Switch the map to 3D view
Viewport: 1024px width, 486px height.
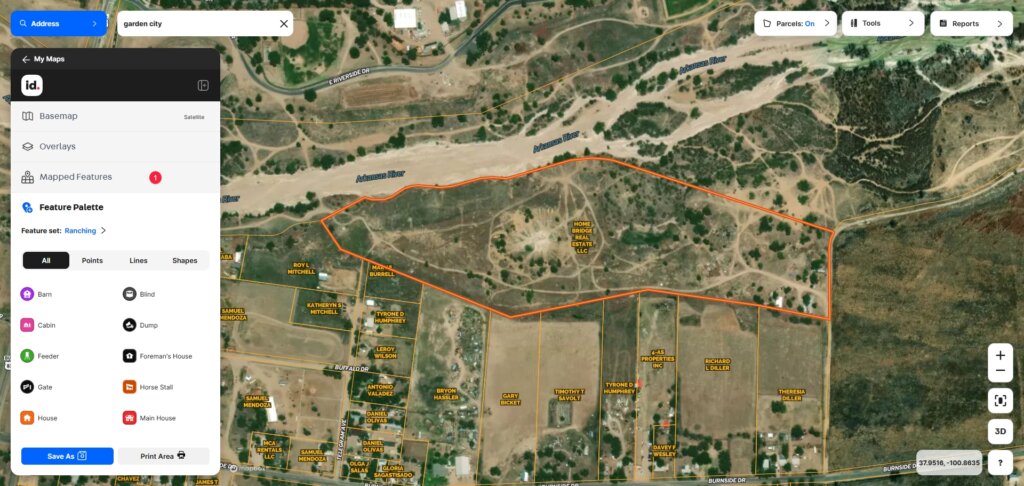1000,431
